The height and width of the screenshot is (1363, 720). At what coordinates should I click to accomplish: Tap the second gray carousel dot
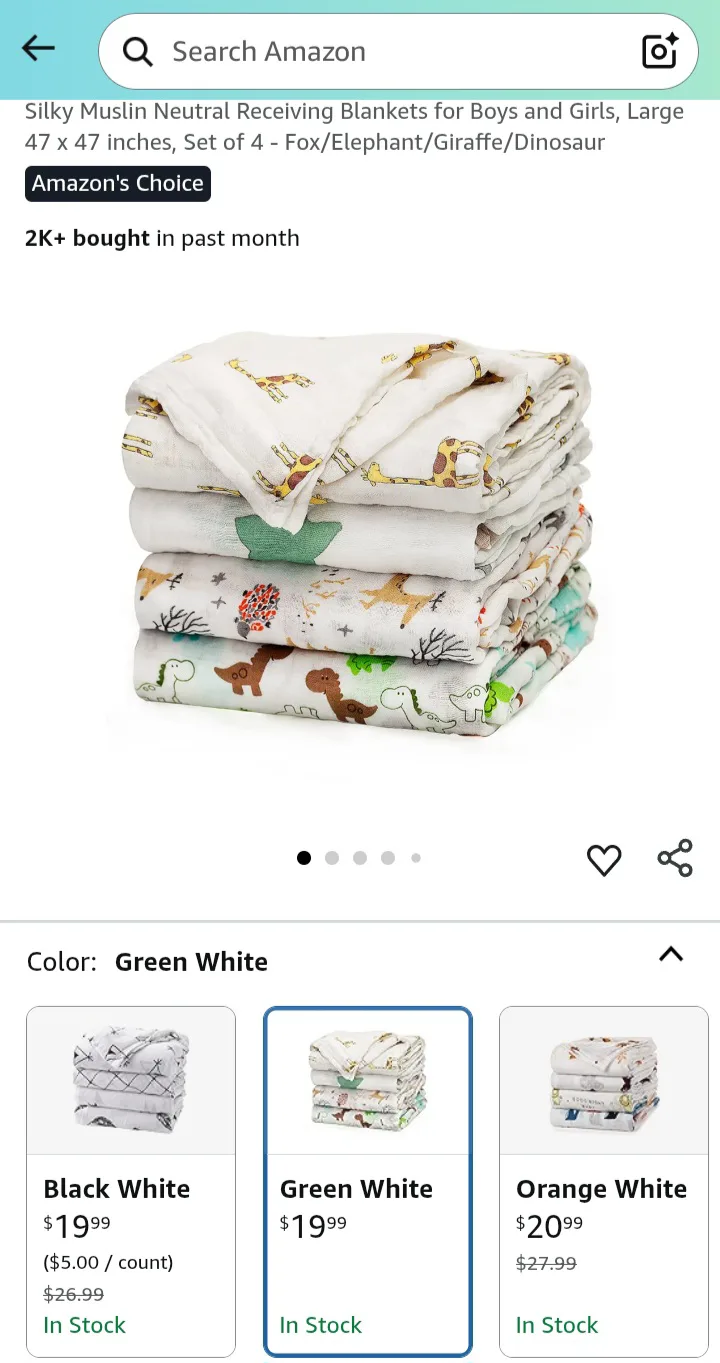click(332, 857)
